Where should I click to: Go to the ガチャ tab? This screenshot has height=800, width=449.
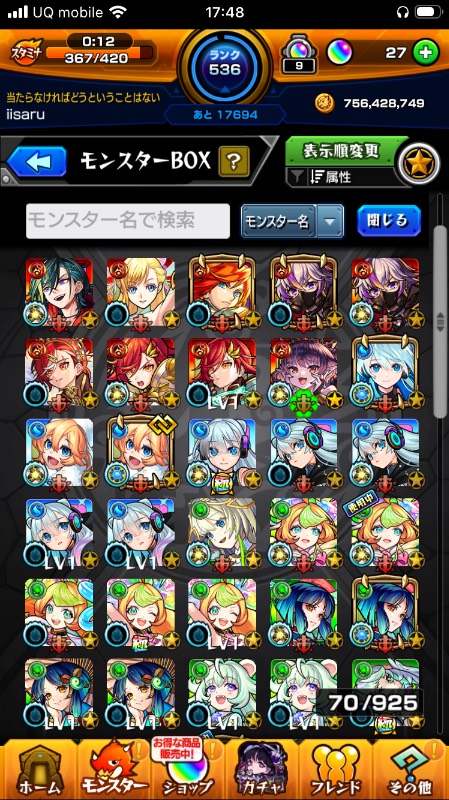point(262,769)
